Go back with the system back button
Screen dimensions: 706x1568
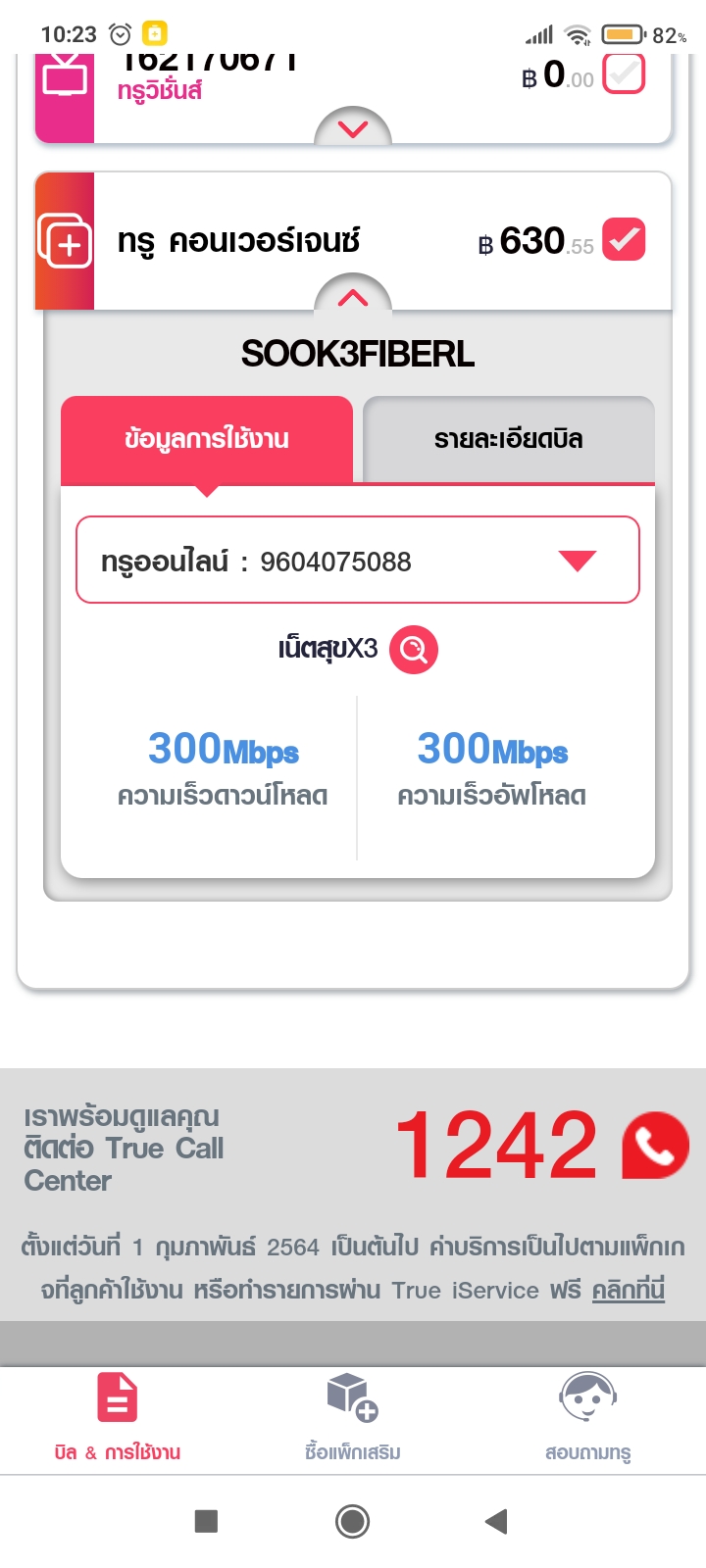point(497,1521)
